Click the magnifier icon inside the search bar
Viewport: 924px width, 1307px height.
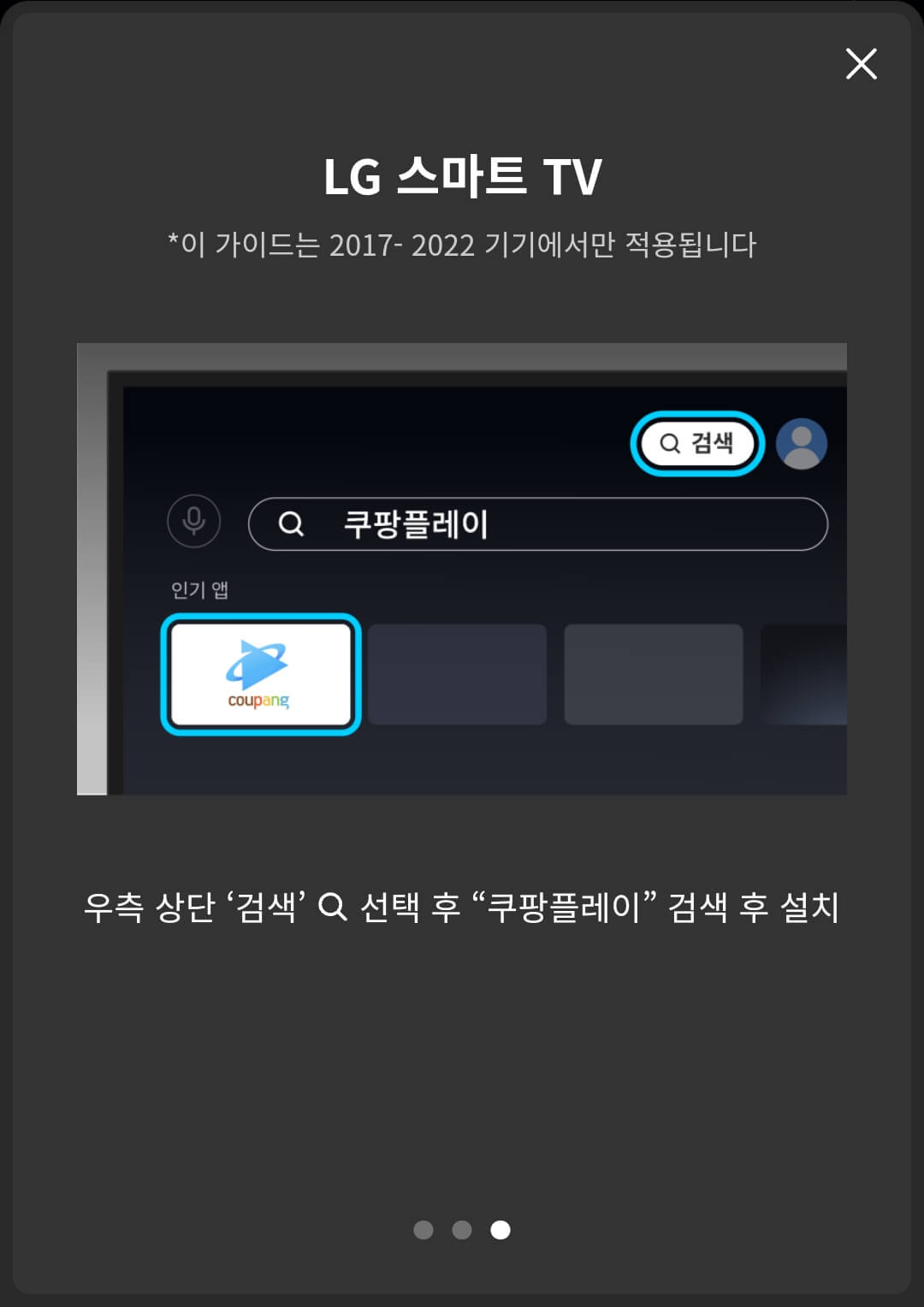point(292,524)
